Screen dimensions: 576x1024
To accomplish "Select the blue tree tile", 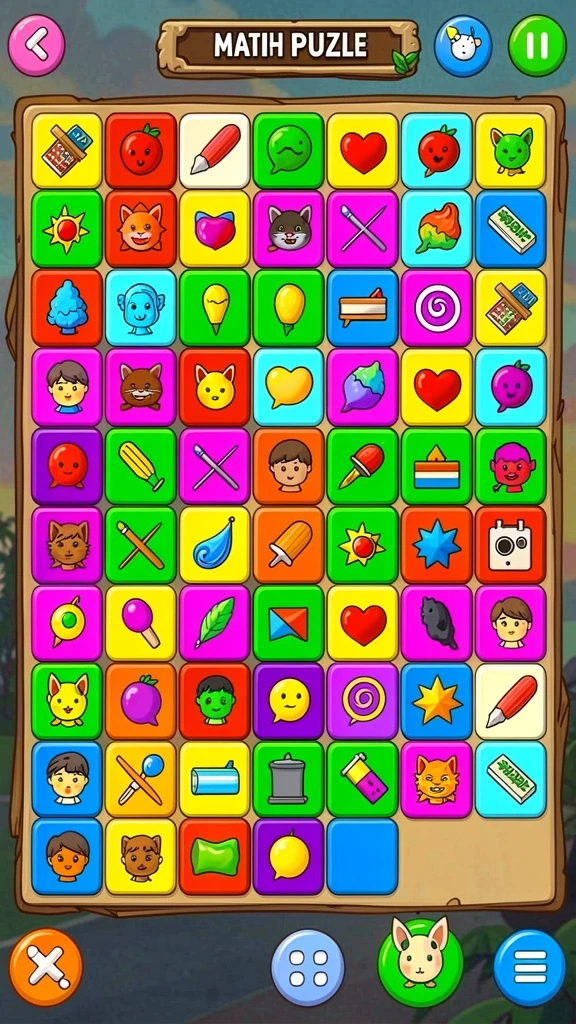I will pos(67,308).
